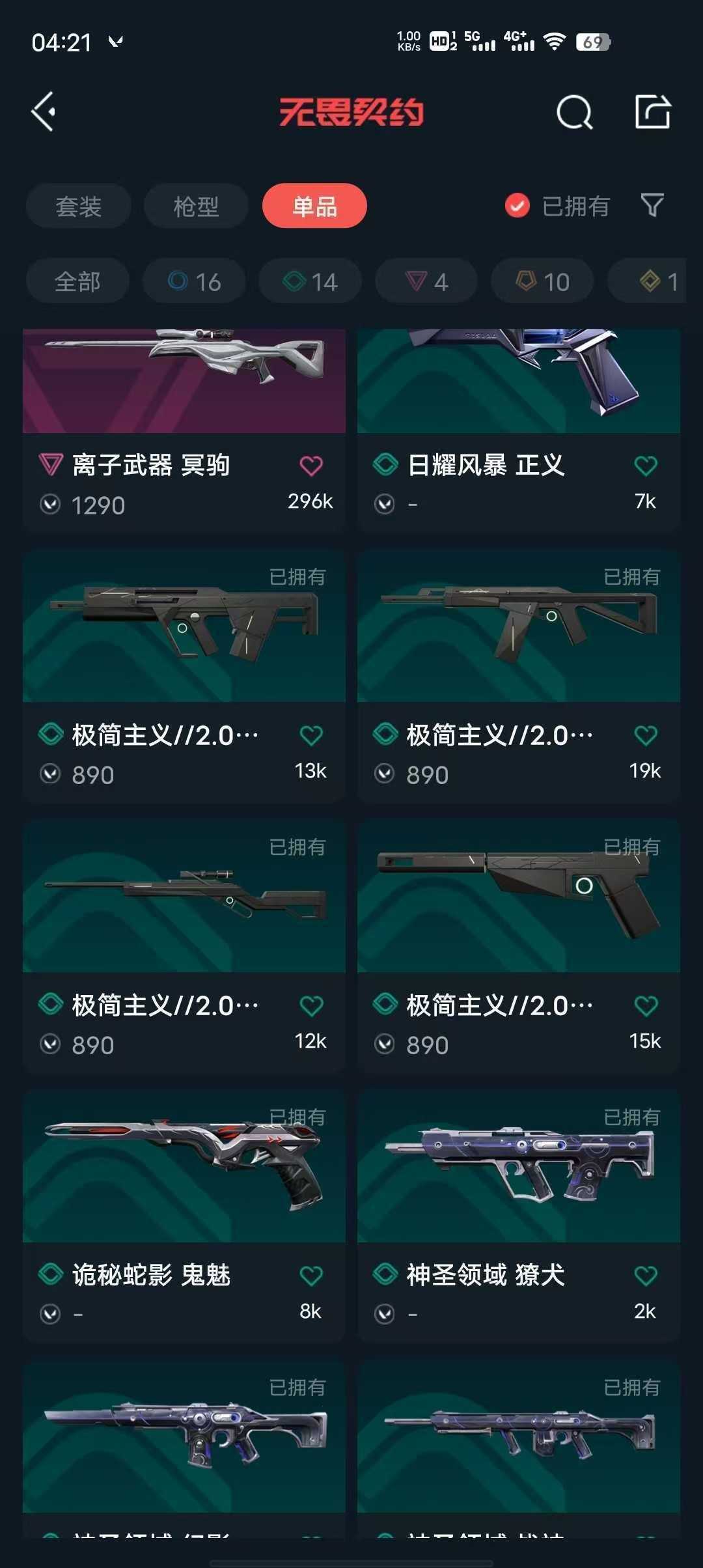Screen dimensions: 703x1568
Task: Tap the back arrow to return
Action: 44,111
